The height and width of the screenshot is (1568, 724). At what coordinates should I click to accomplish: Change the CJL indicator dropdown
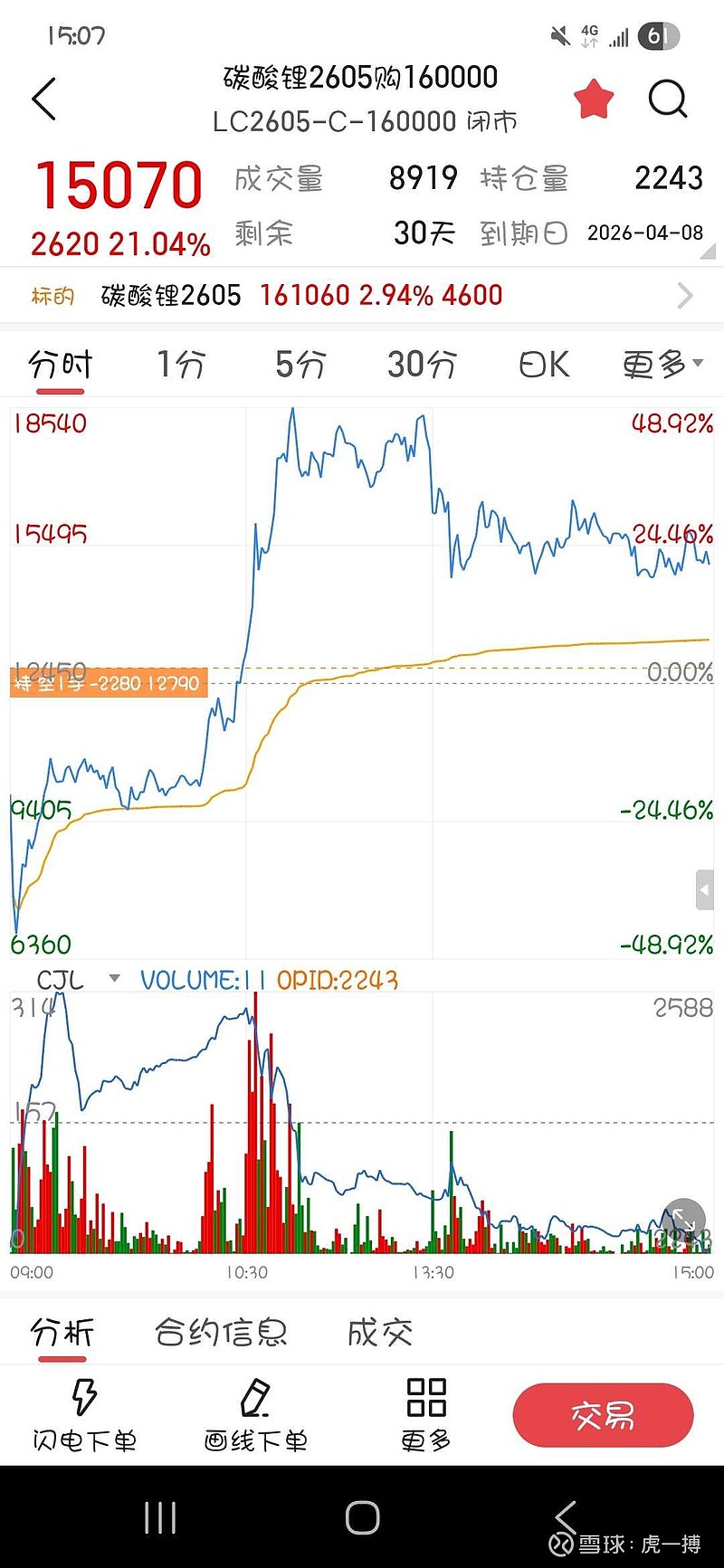point(78,979)
